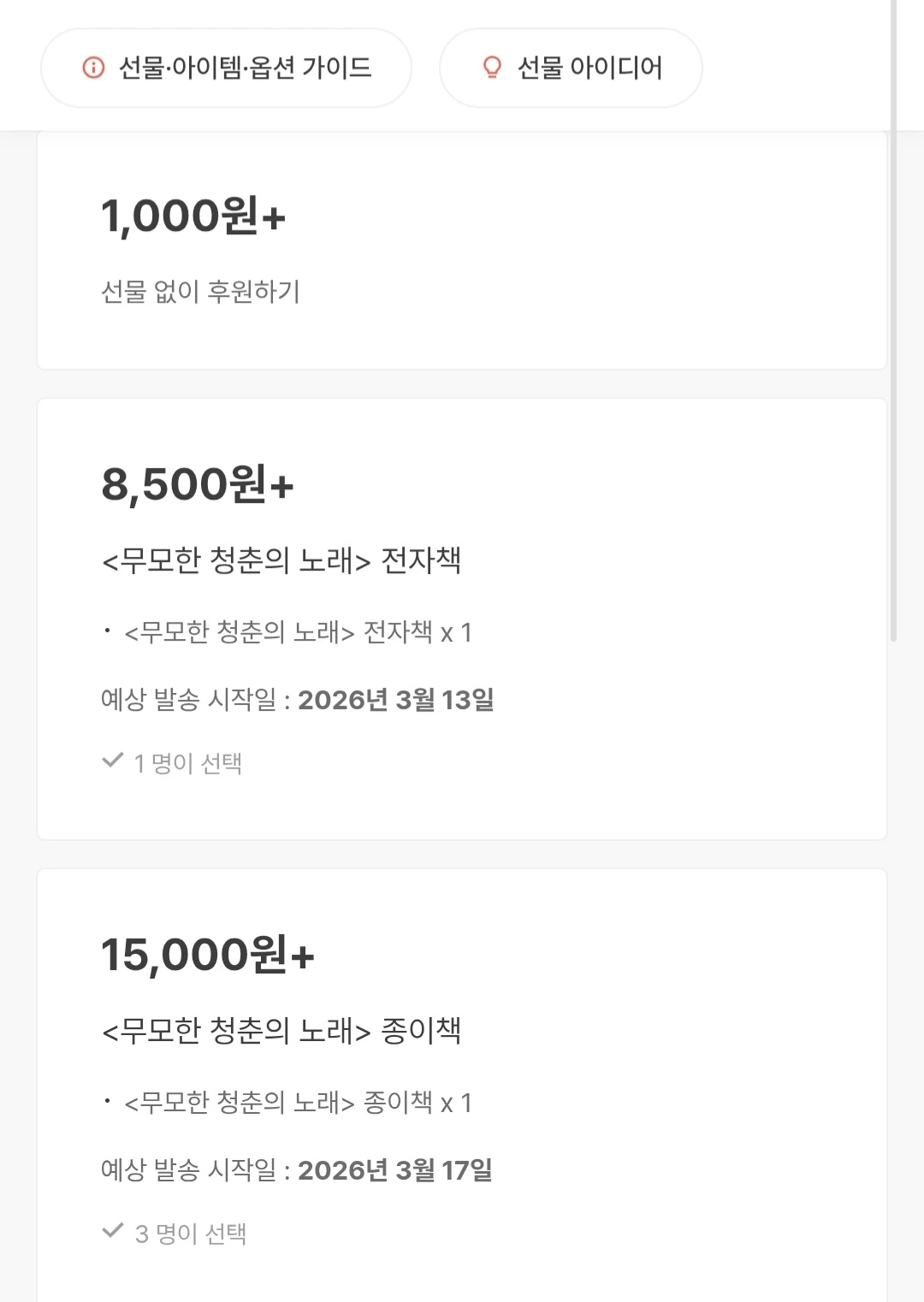Choose the 8,500원+ 전자책 reward card

coord(461,618)
